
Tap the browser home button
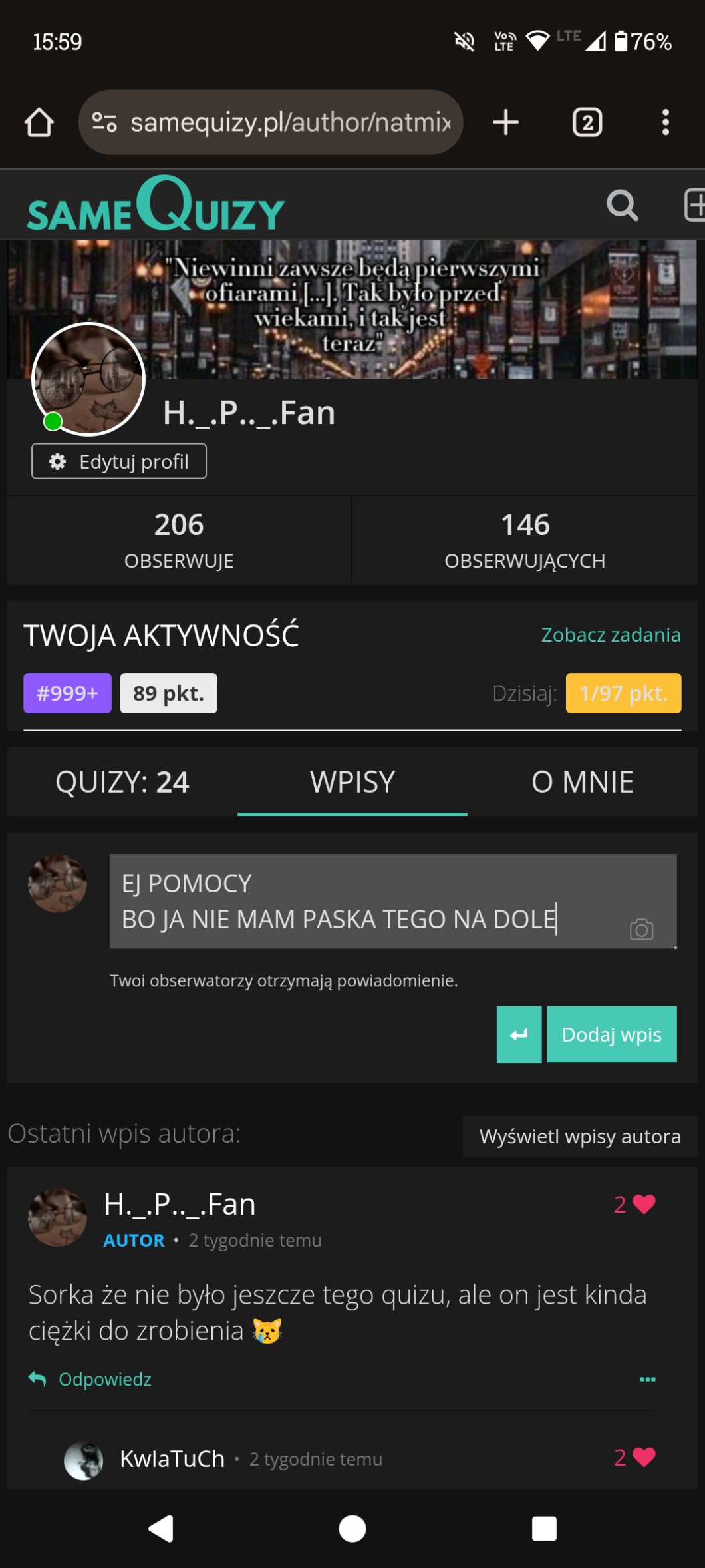pos(39,122)
